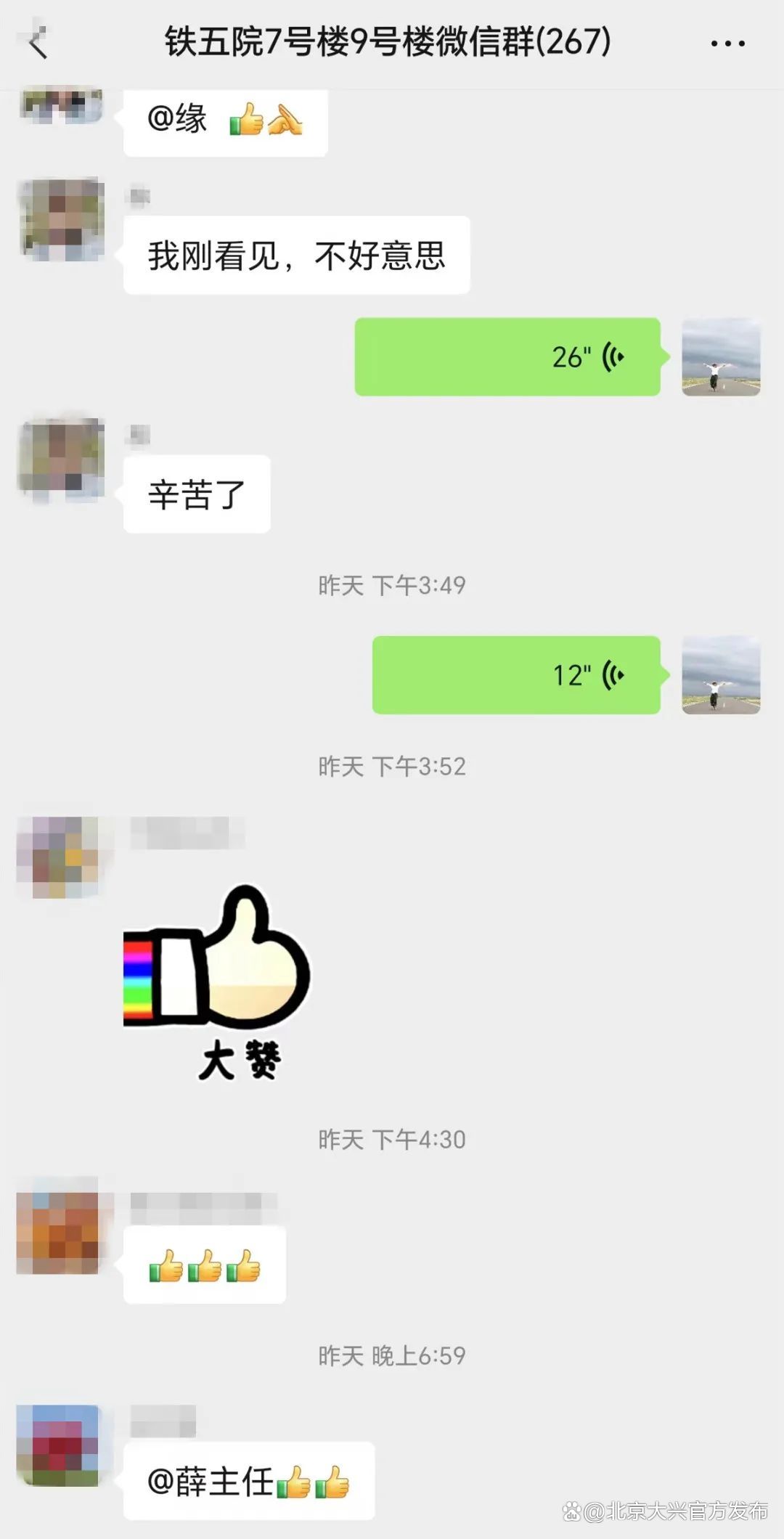Open the group chat overflow menu
This screenshot has height=1539, width=784.
[x=727, y=44]
